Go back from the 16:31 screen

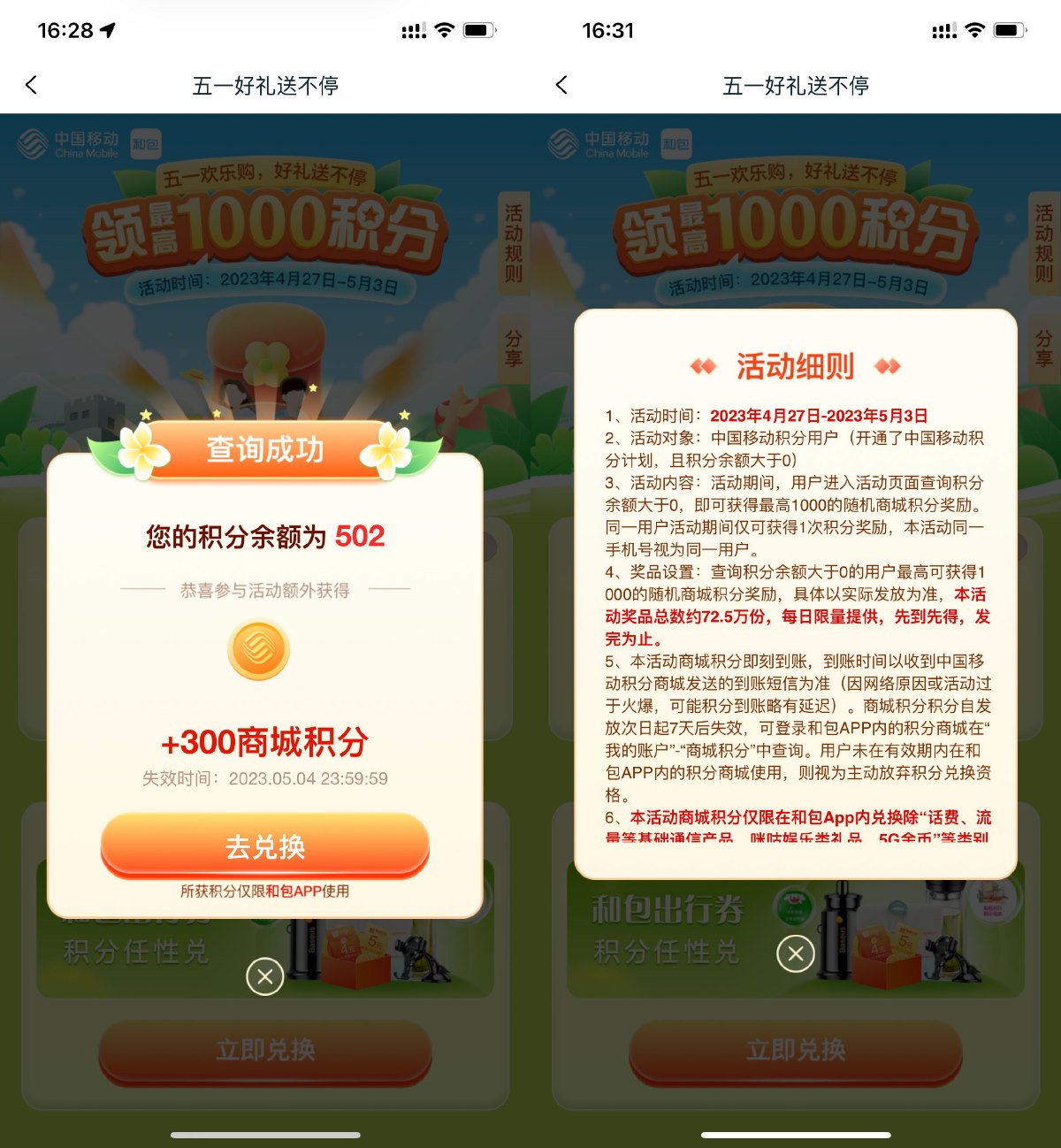pyautogui.click(x=561, y=85)
